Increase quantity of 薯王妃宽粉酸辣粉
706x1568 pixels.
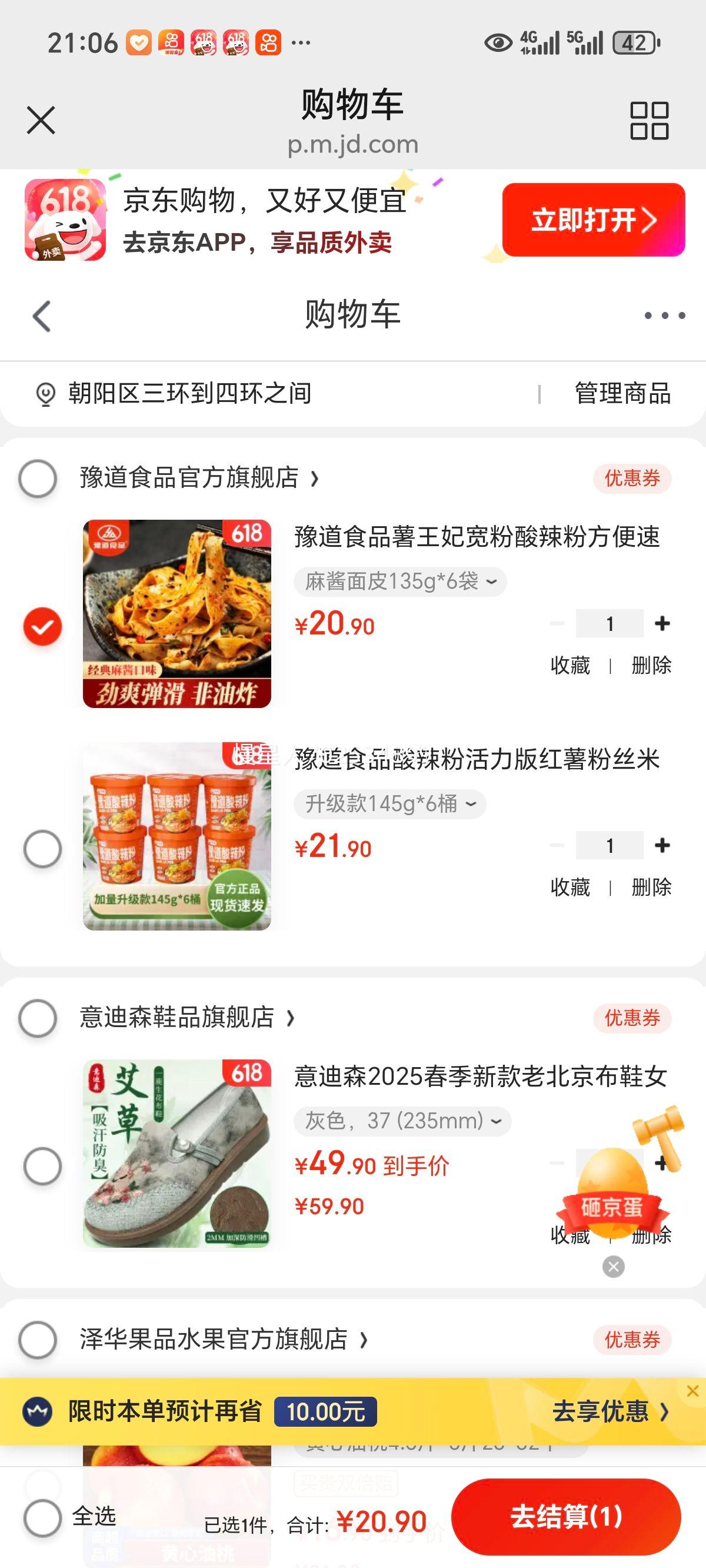[x=662, y=623]
